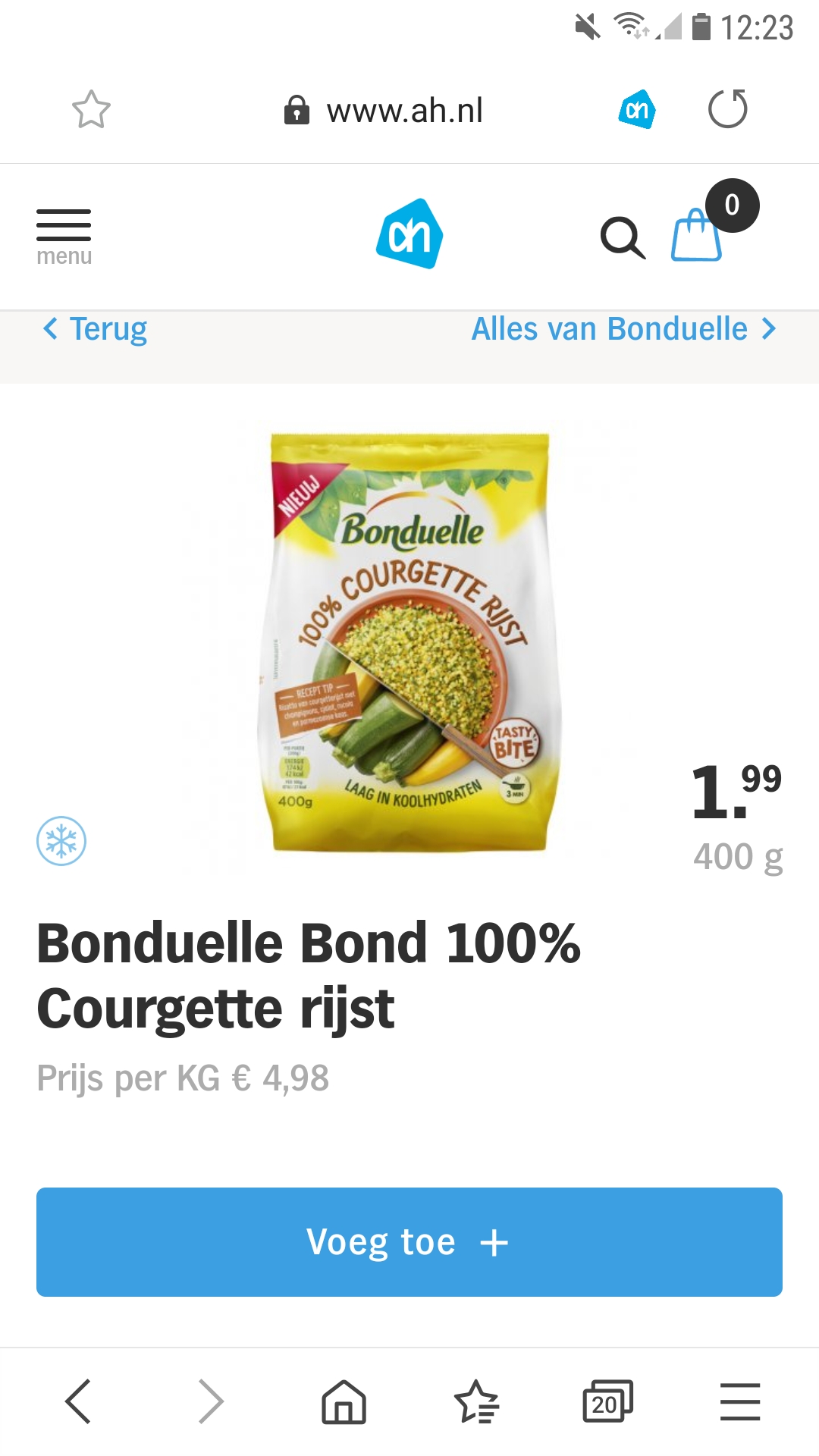Go to the browser home page
Image resolution: width=819 pixels, height=1456 pixels.
pyautogui.click(x=344, y=1401)
